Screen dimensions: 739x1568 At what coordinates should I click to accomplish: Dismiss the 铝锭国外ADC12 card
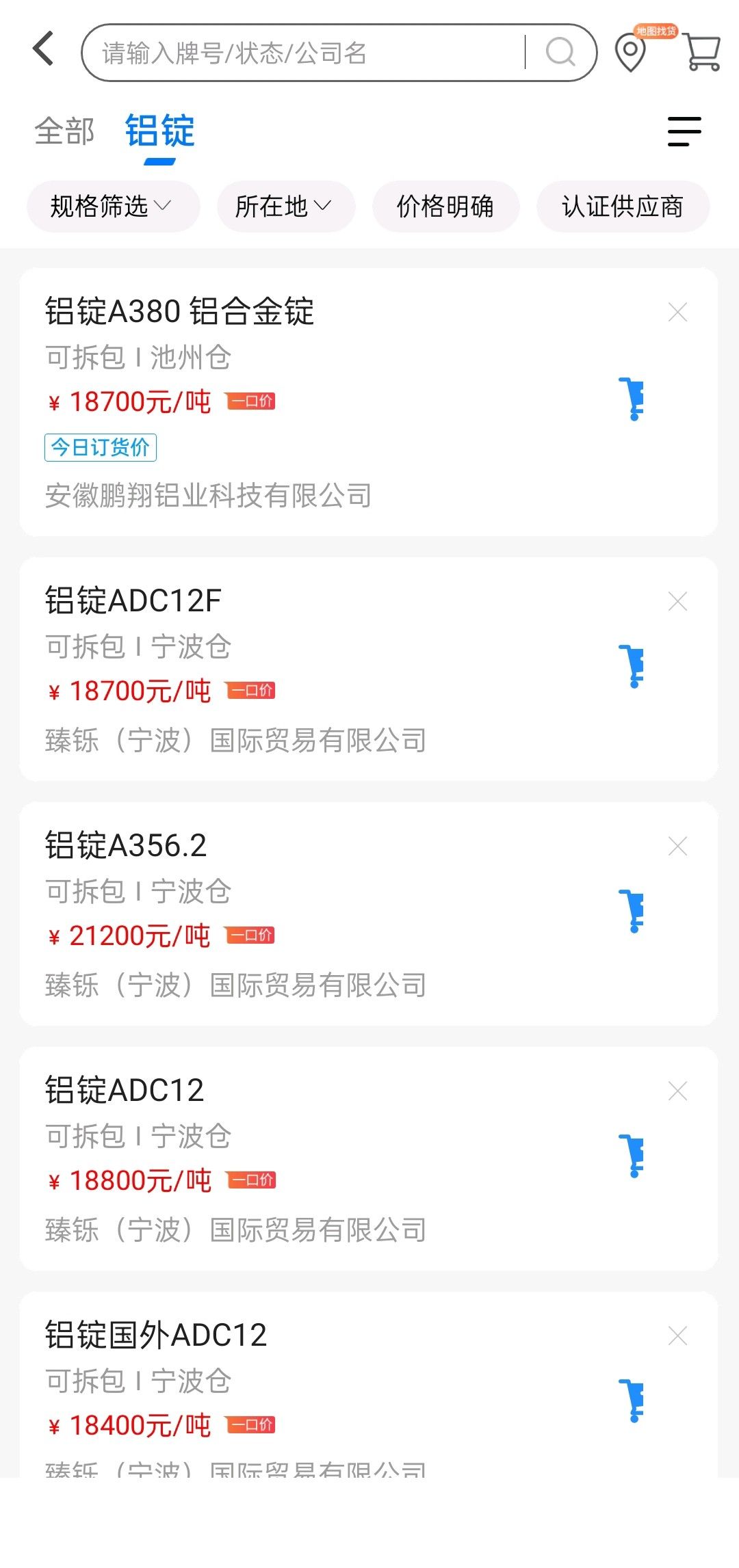[677, 1336]
